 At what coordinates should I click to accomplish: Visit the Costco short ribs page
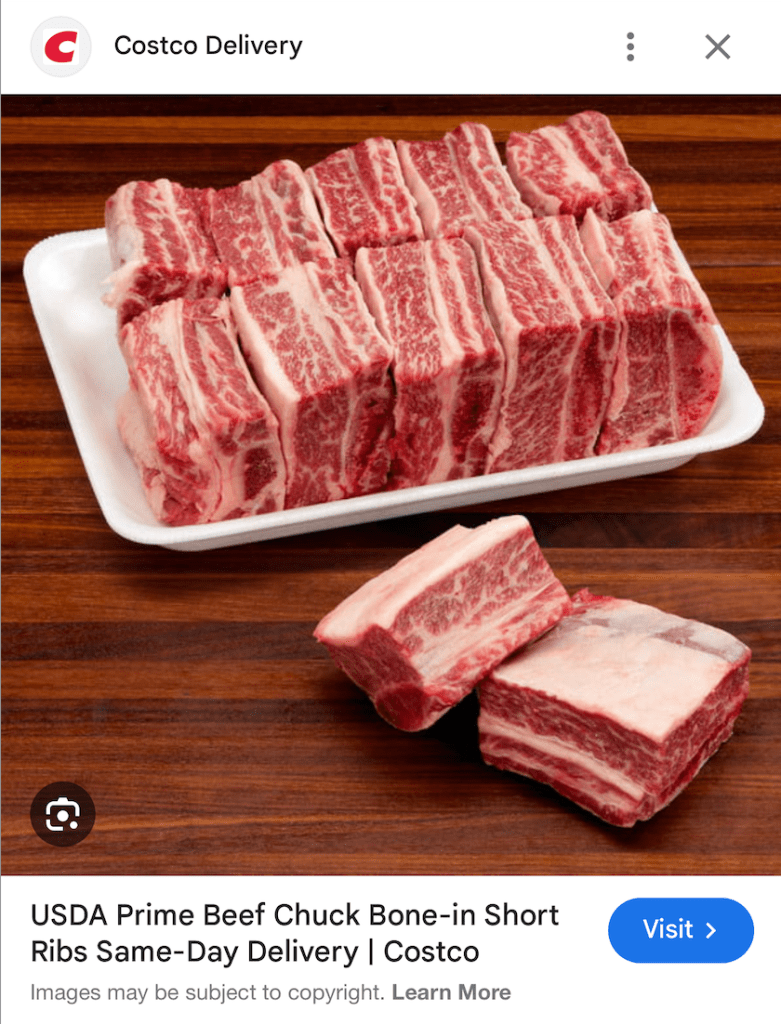680,930
